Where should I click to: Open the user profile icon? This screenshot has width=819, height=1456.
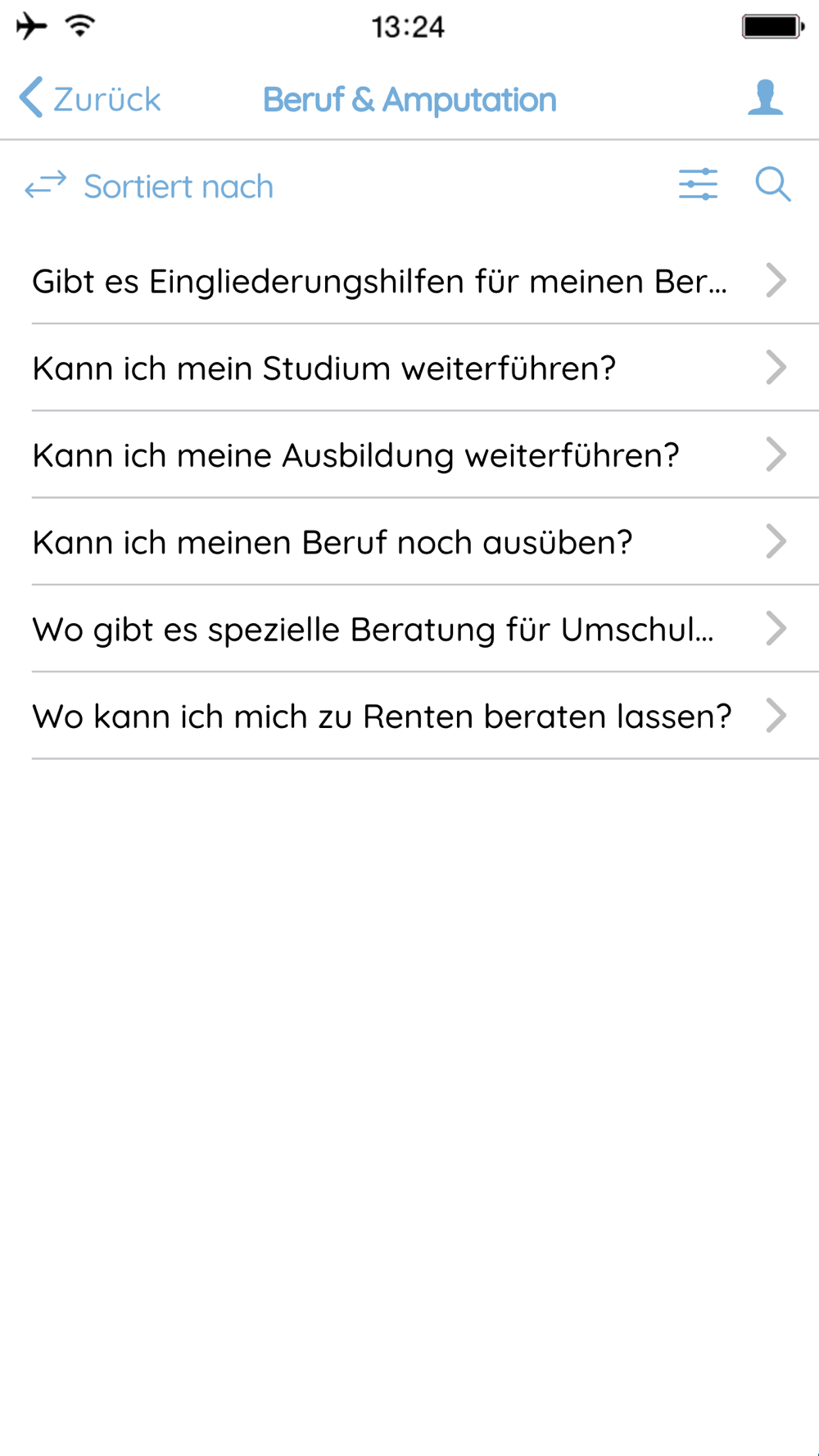[x=766, y=98]
